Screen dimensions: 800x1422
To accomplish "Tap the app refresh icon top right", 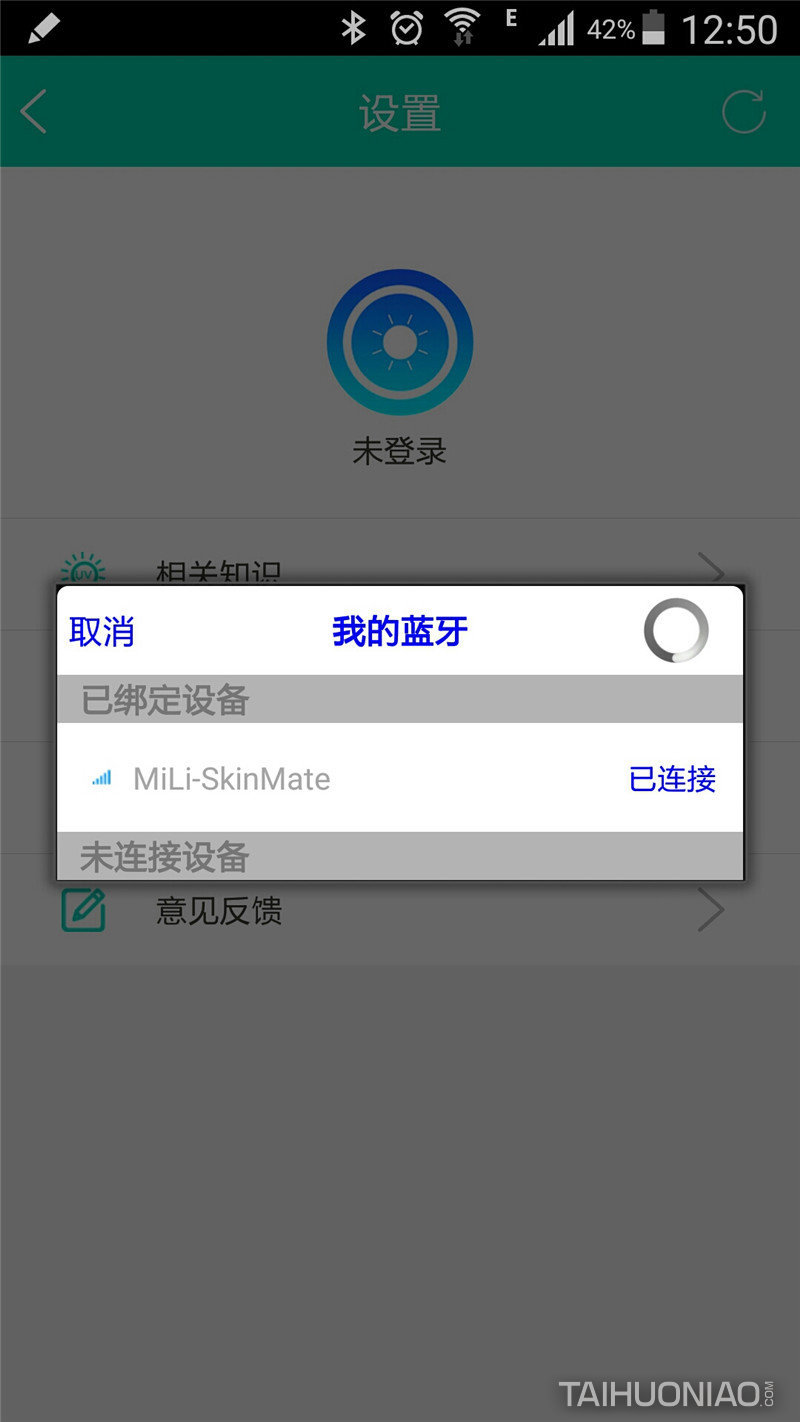I will click(x=742, y=113).
